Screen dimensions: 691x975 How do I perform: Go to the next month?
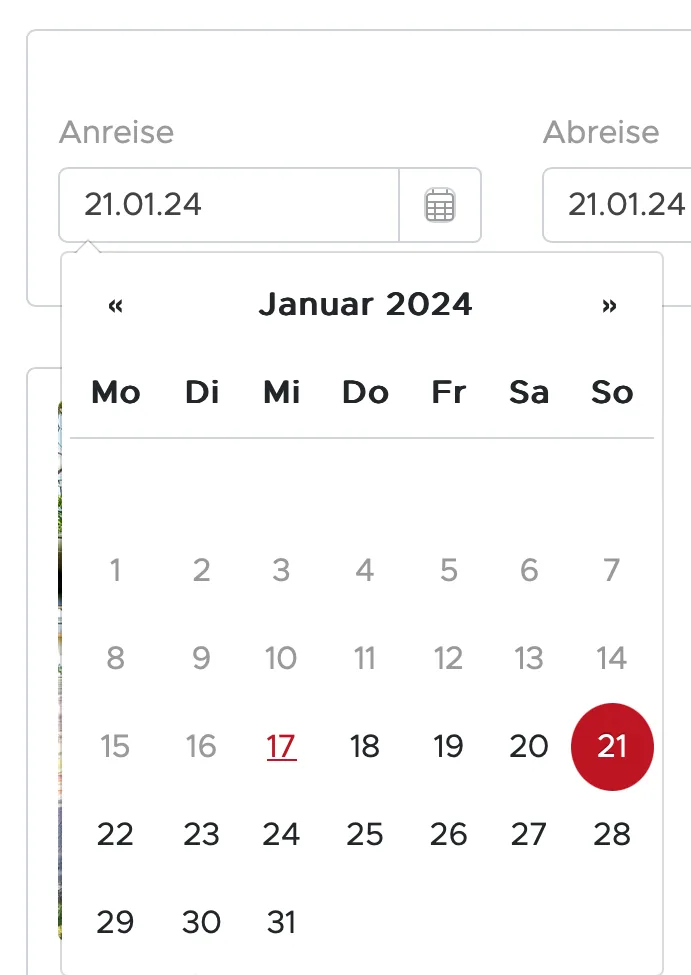[609, 305]
